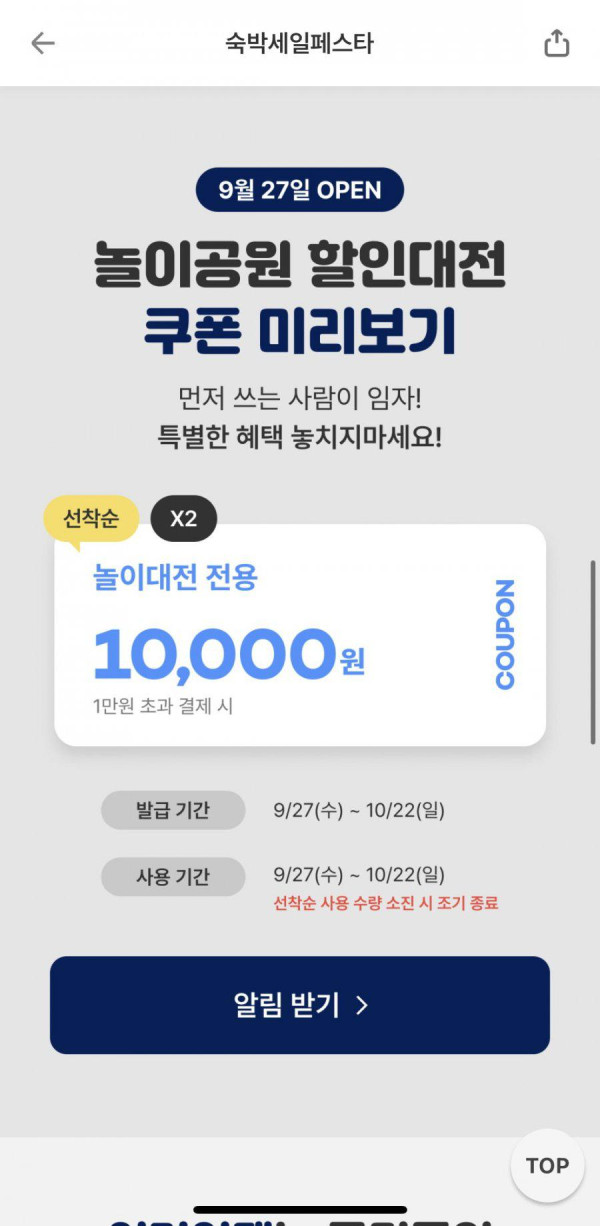The height and width of the screenshot is (1226, 600).
Task: Tap the 알림 받기 button
Action: (x=300, y=1005)
